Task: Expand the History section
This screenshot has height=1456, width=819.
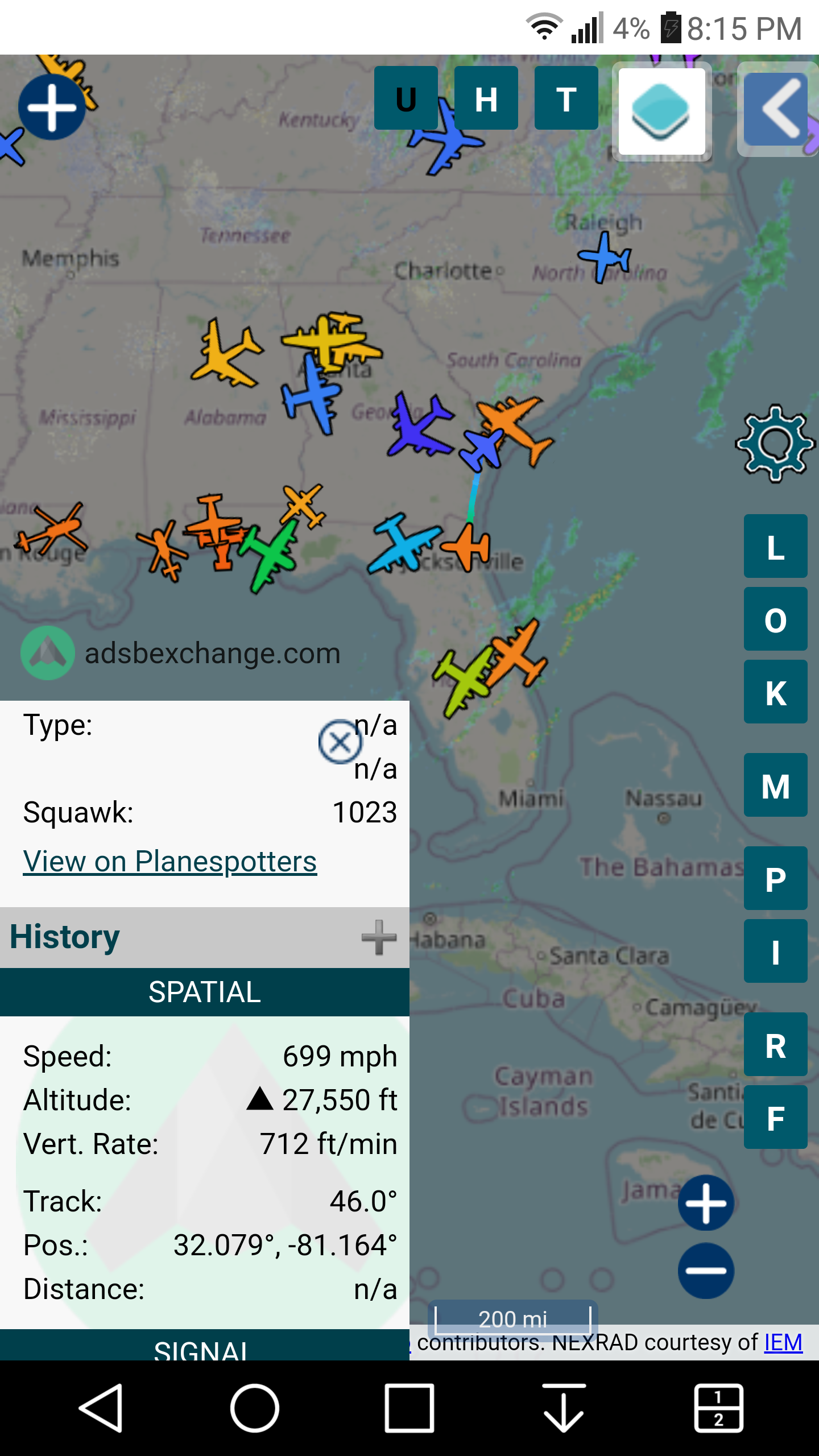Action: (x=379, y=937)
